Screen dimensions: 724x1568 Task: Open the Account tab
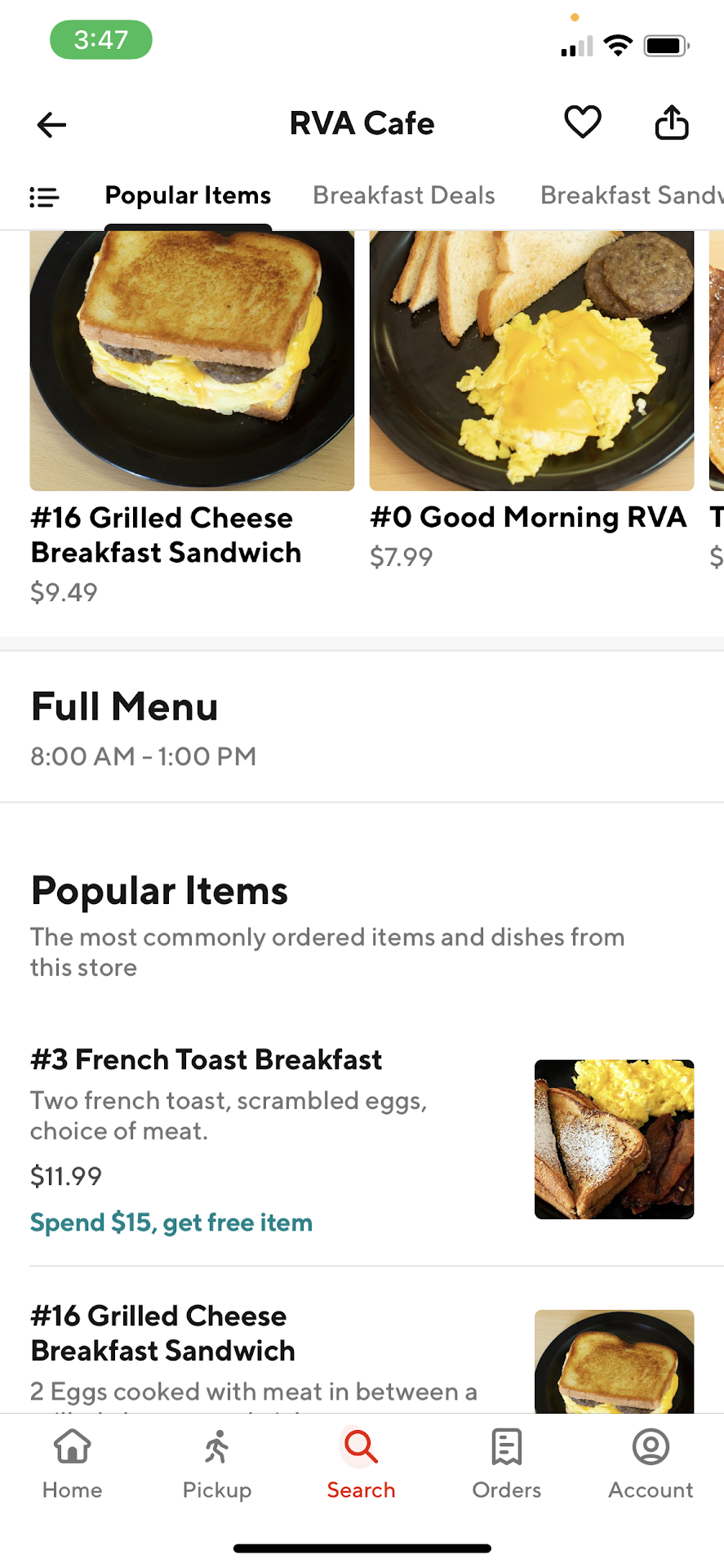click(x=651, y=1464)
